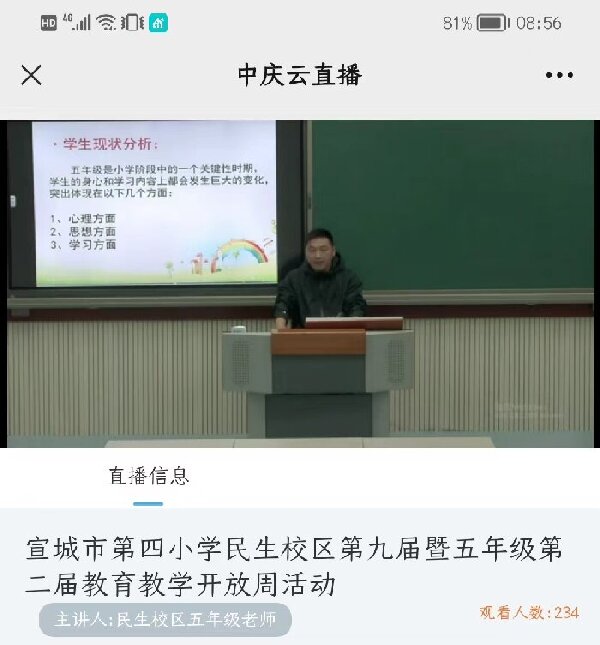
Task: Close the 中庆云直播 page
Action: (x=32, y=75)
